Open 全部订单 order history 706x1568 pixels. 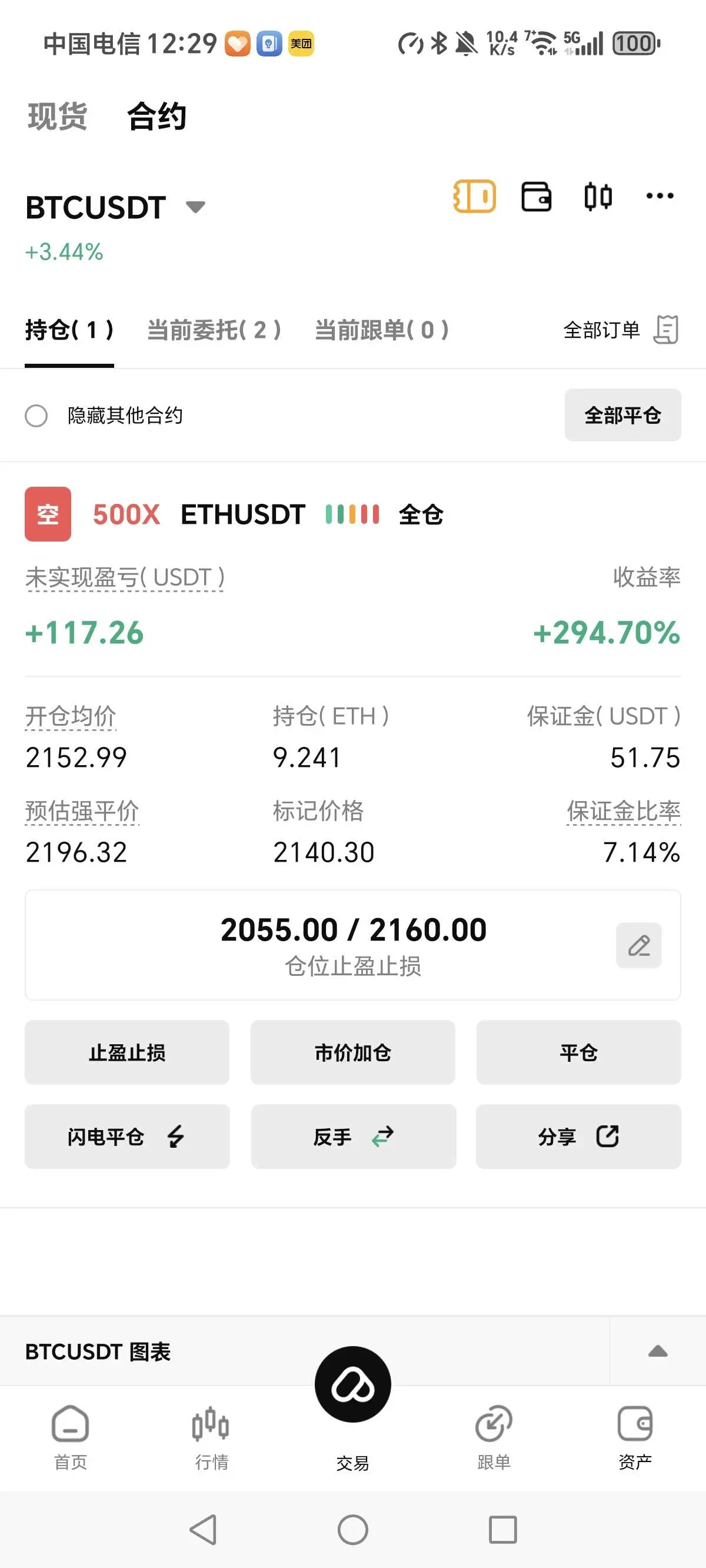pyautogui.click(x=620, y=331)
